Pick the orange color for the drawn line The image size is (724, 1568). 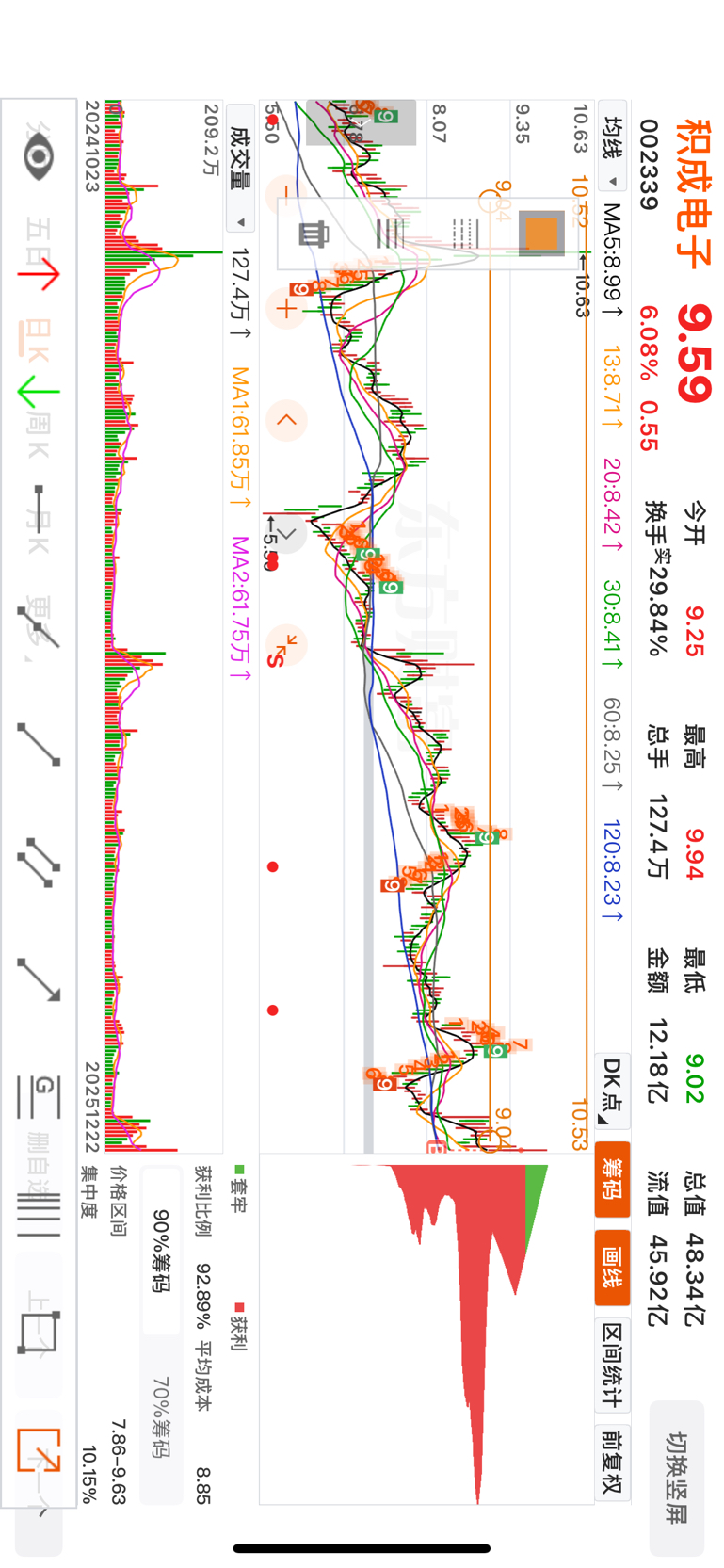pyautogui.click(x=540, y=233)
